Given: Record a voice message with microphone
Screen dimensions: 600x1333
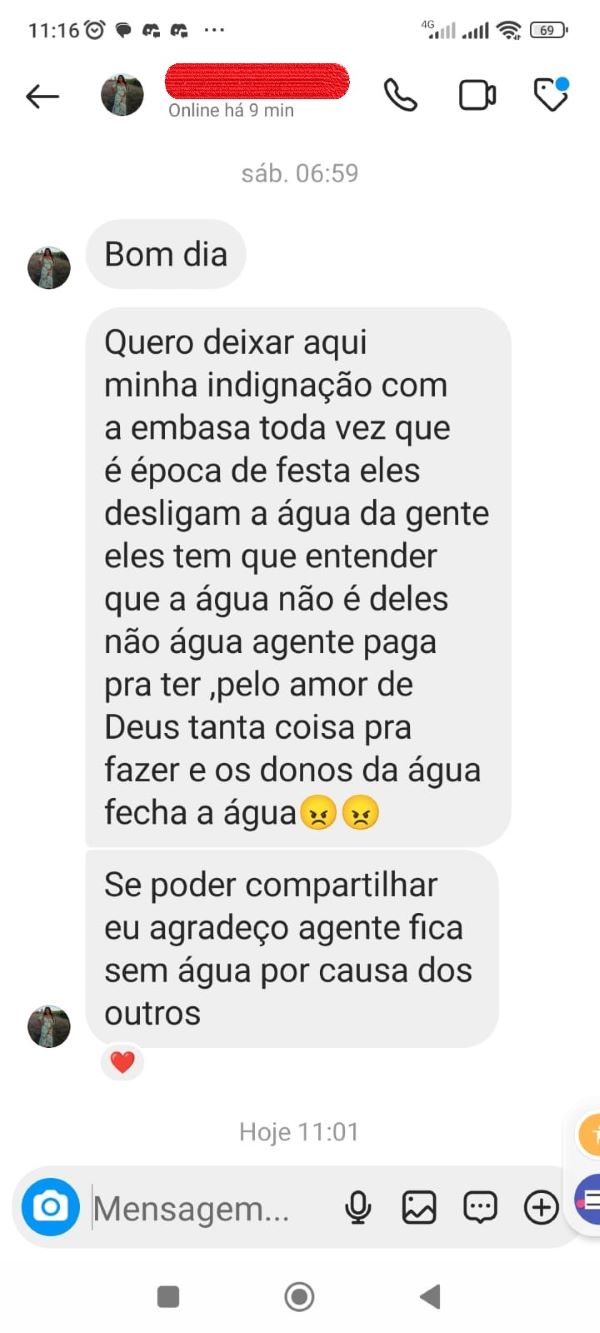Looking at the screenshot, I should (x=358, y=1208).
